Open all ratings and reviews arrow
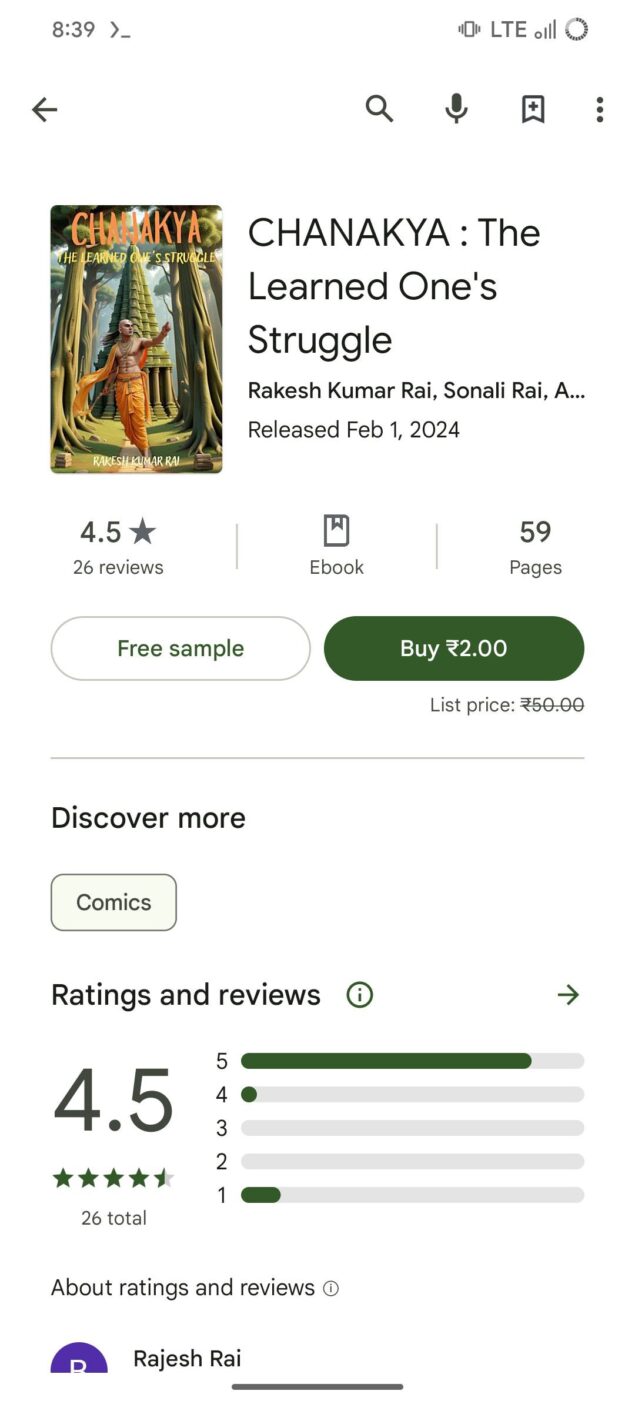Screen dimensions: 635x1411 [x=568, y=995]
